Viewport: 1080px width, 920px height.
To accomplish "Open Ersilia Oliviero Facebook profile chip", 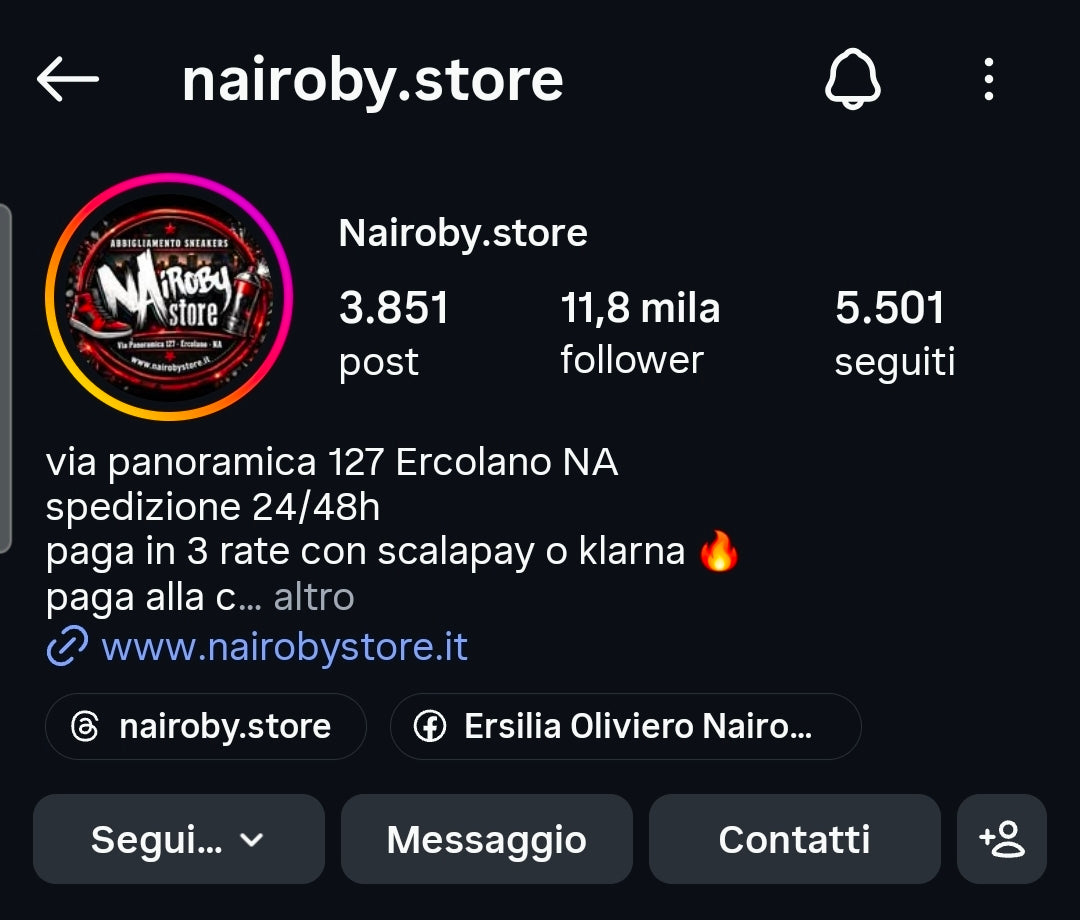I will tap(624, 726).
